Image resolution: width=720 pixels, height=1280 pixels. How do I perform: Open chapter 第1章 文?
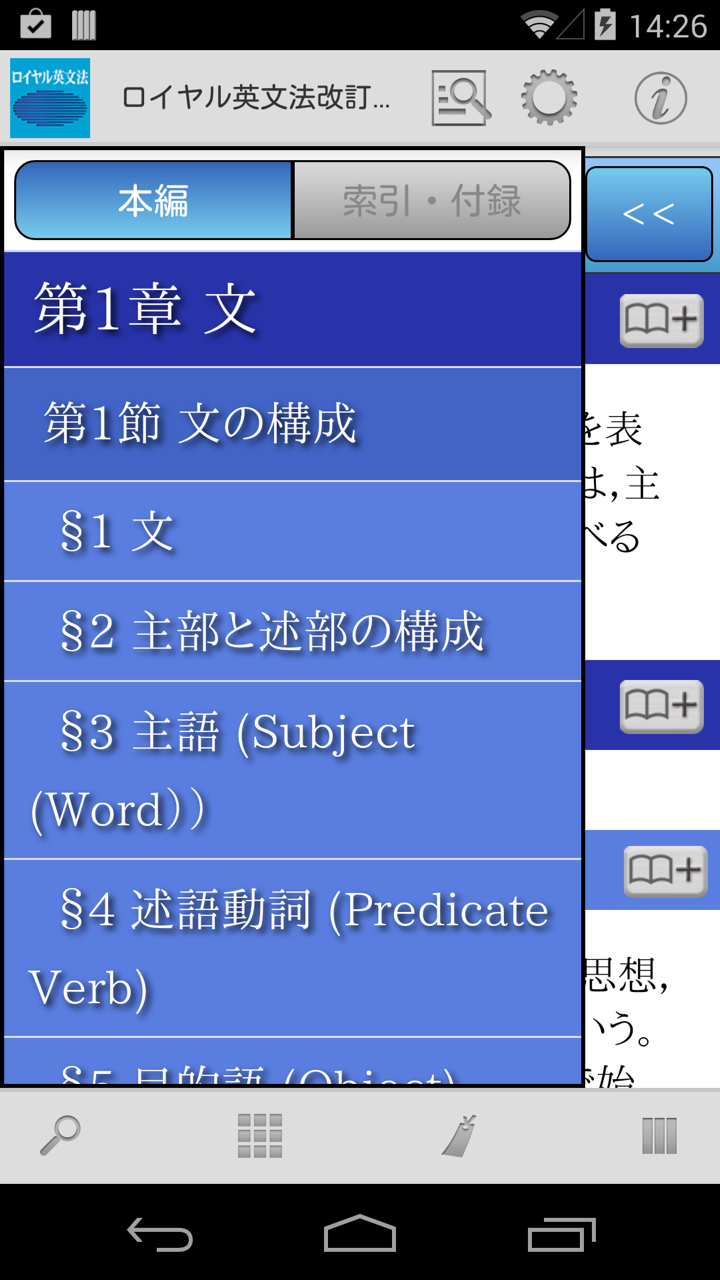[x=293, y=309]
